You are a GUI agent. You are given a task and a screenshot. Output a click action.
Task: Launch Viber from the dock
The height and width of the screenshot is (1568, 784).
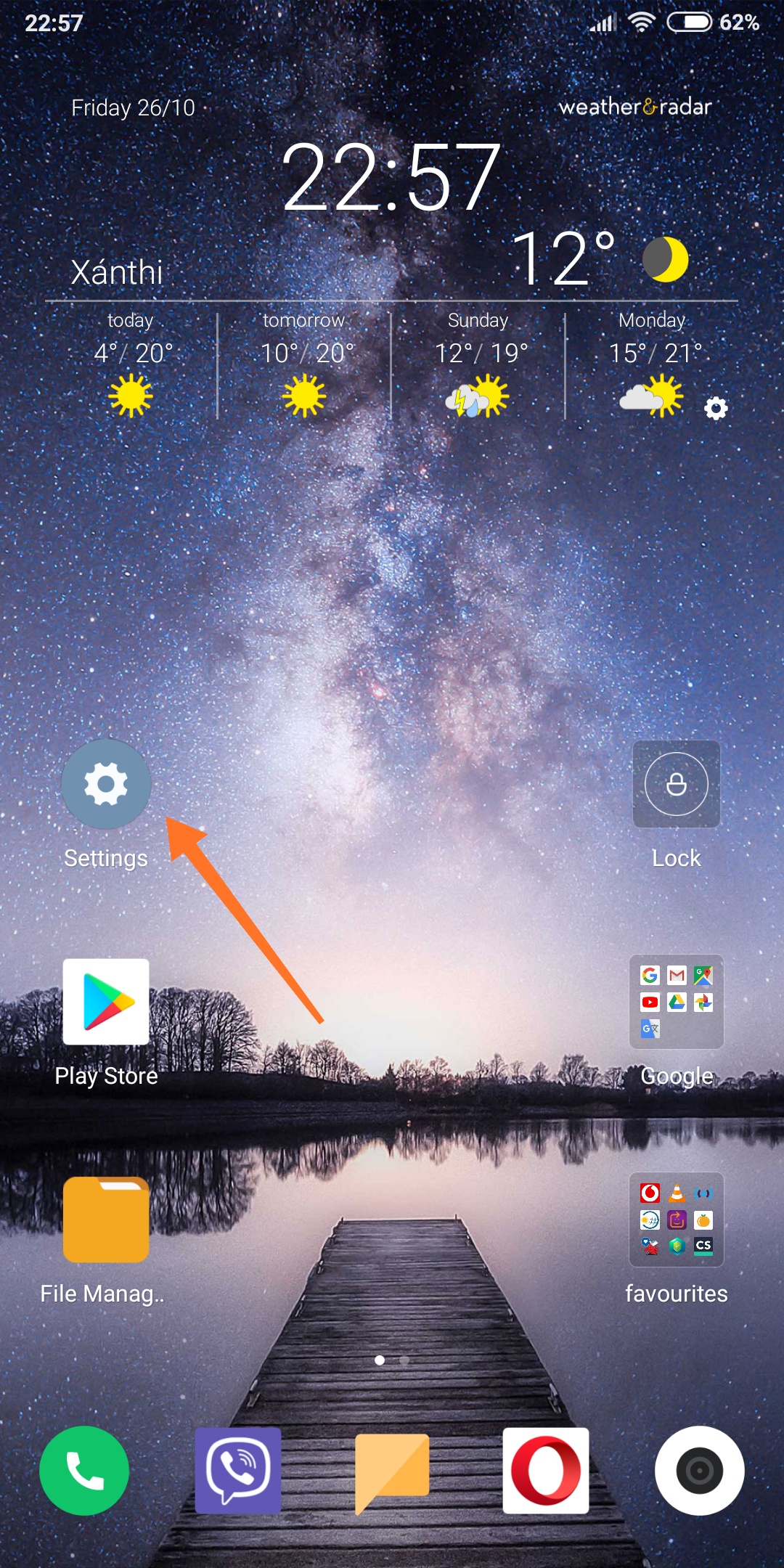(x=238, y=1471)
